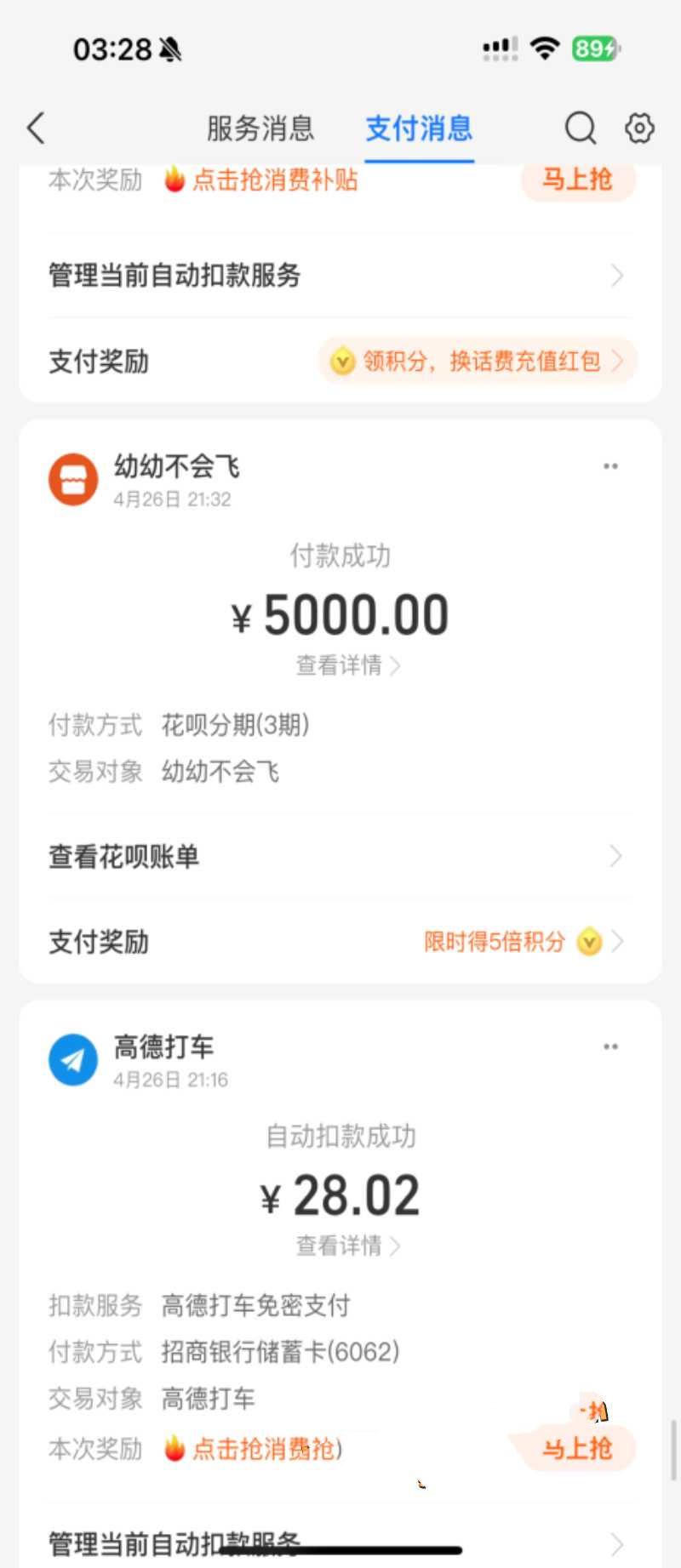The image size is (681, 1568).
Task: Open 查看详情 under the 5000.00 payment
Action: [339, 666]
